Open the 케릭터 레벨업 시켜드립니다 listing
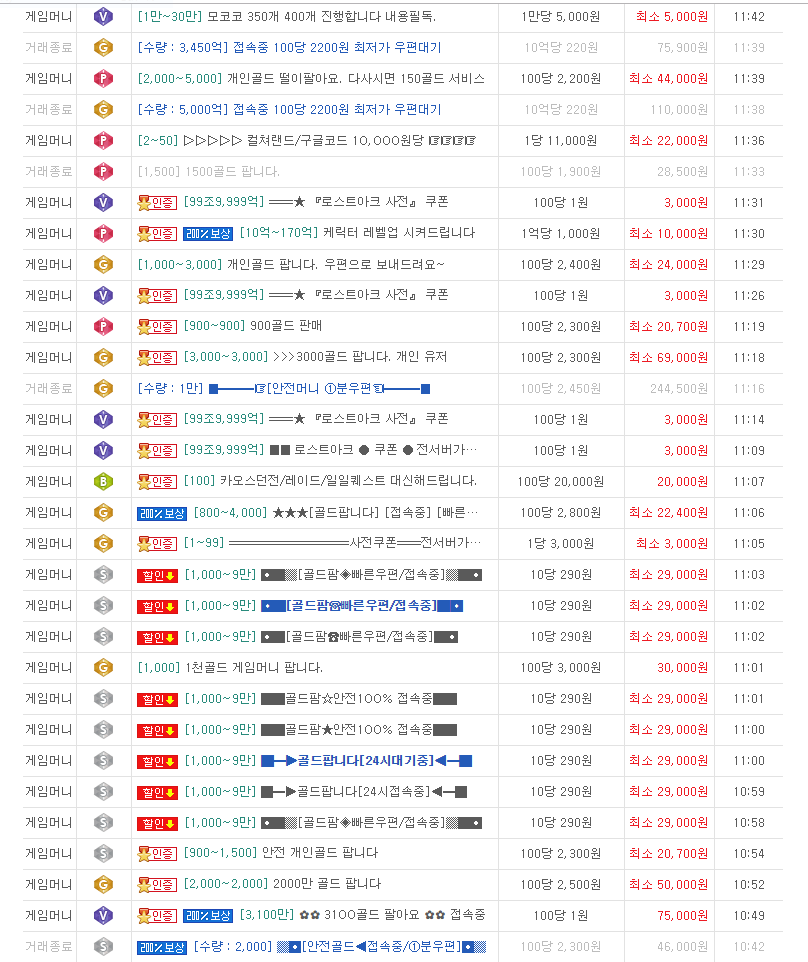Screen dimensions: 808x962 [x=398, y=233]
